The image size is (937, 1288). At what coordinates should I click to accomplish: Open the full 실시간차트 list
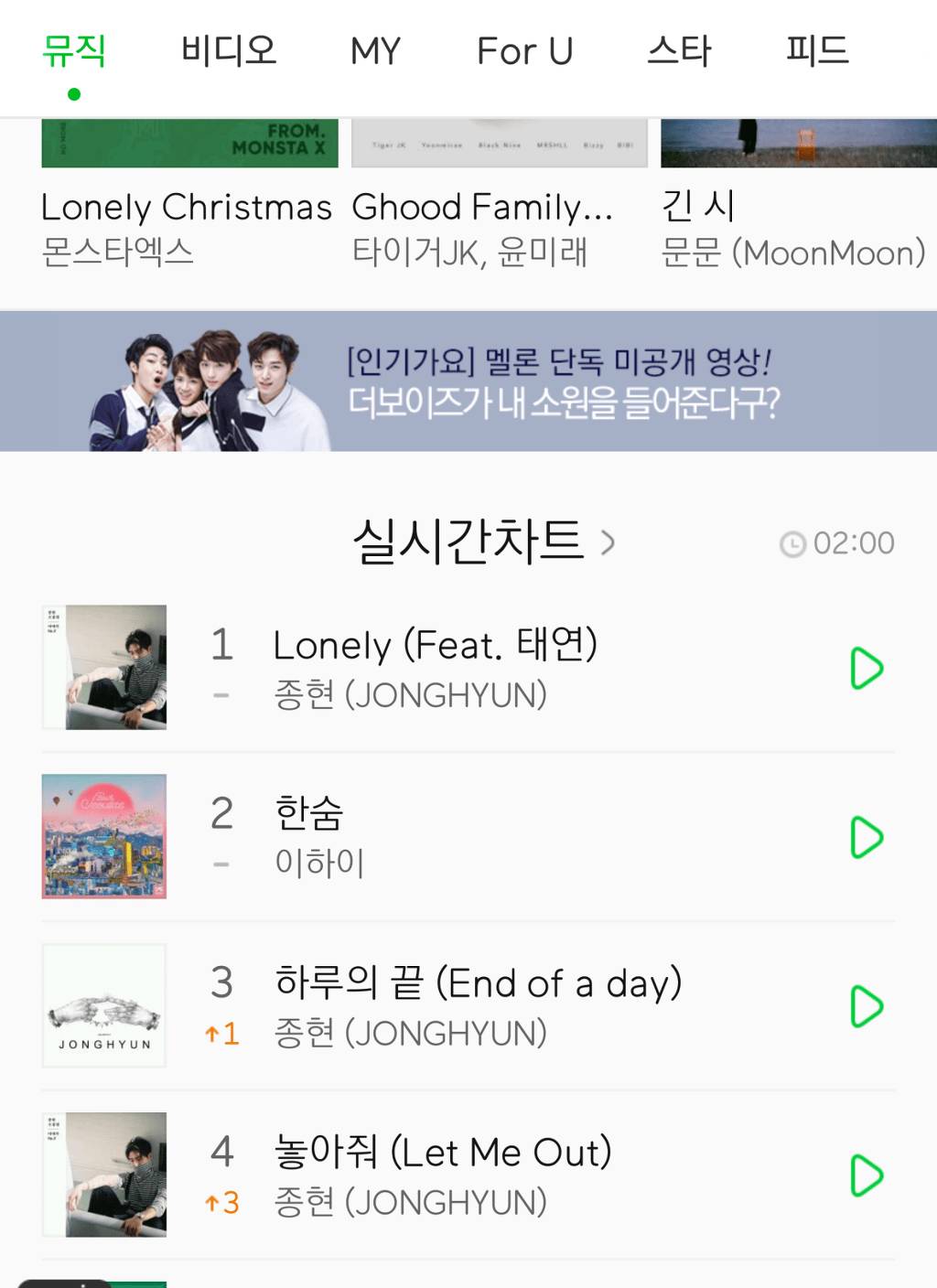[483, 542]
